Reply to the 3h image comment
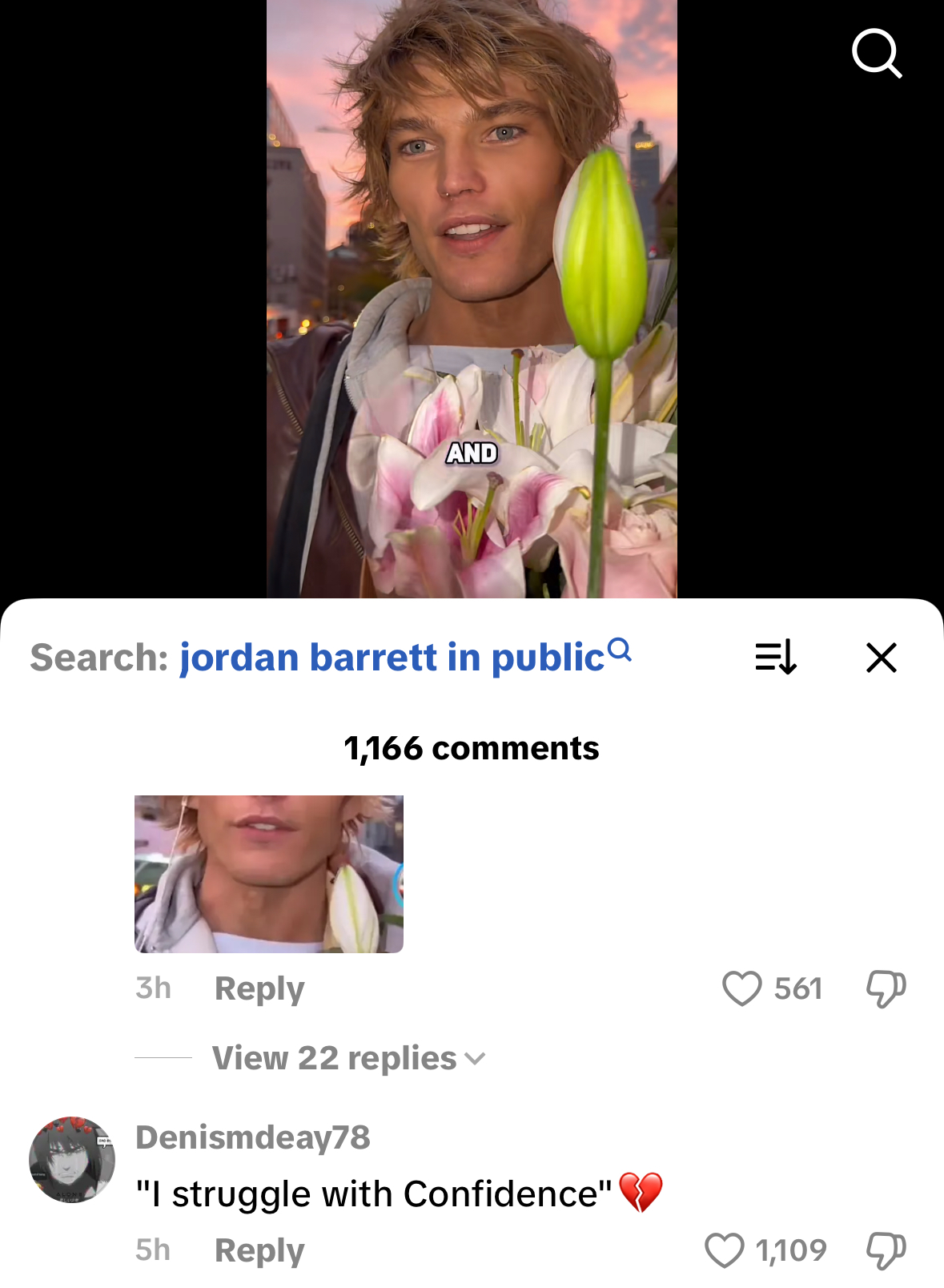The height and width of the screenshot is (1288, 944). point(259,988)
